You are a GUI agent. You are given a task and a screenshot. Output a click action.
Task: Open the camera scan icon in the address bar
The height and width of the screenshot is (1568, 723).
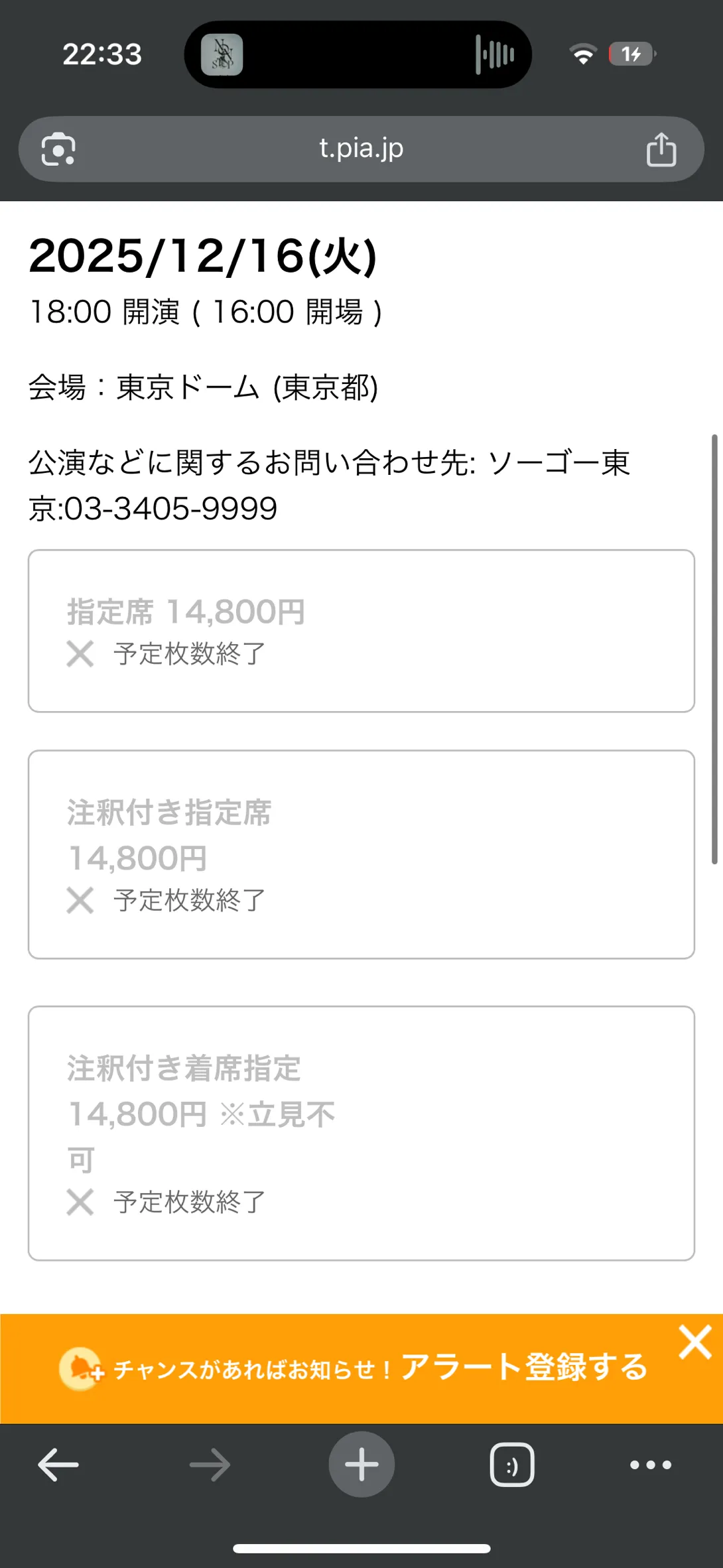pyautogui.click(x=58, y=149)
